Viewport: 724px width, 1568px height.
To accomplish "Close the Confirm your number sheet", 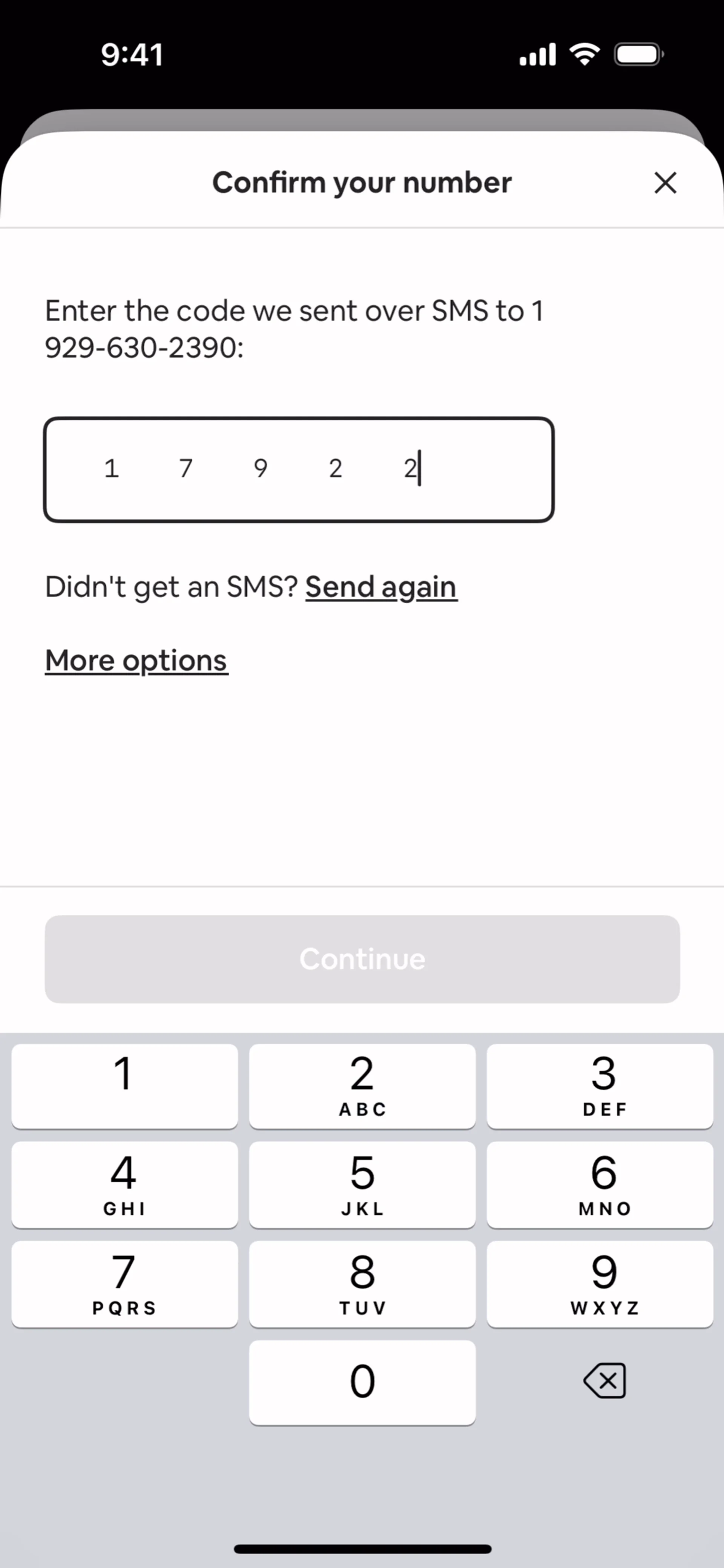I will point(665,182).
